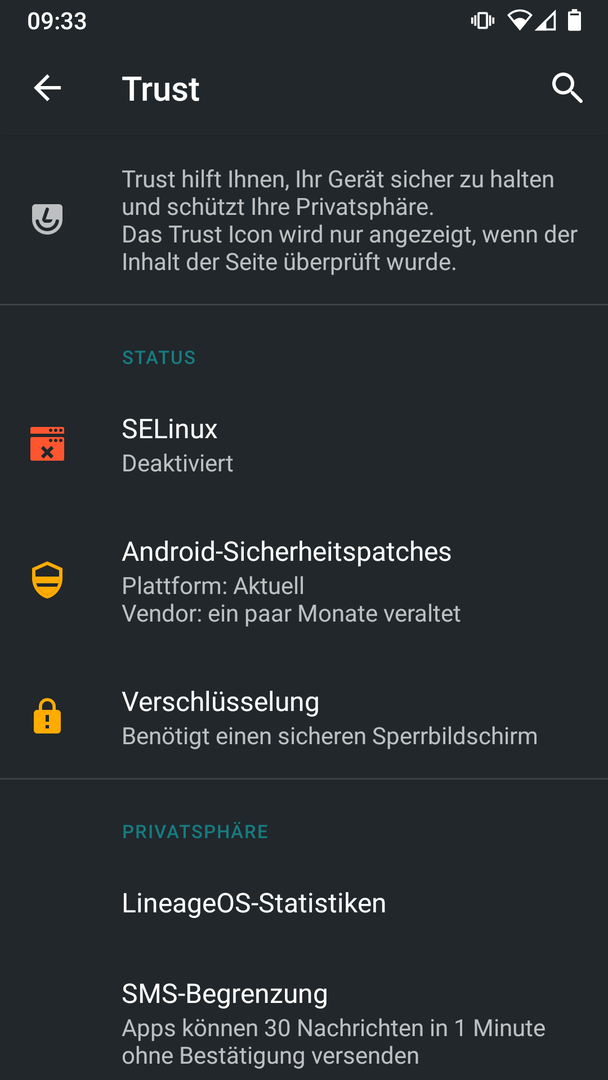Open the Verschlüsselung row
Viewport: 608px width, 1080px height.
pos(304,718)
